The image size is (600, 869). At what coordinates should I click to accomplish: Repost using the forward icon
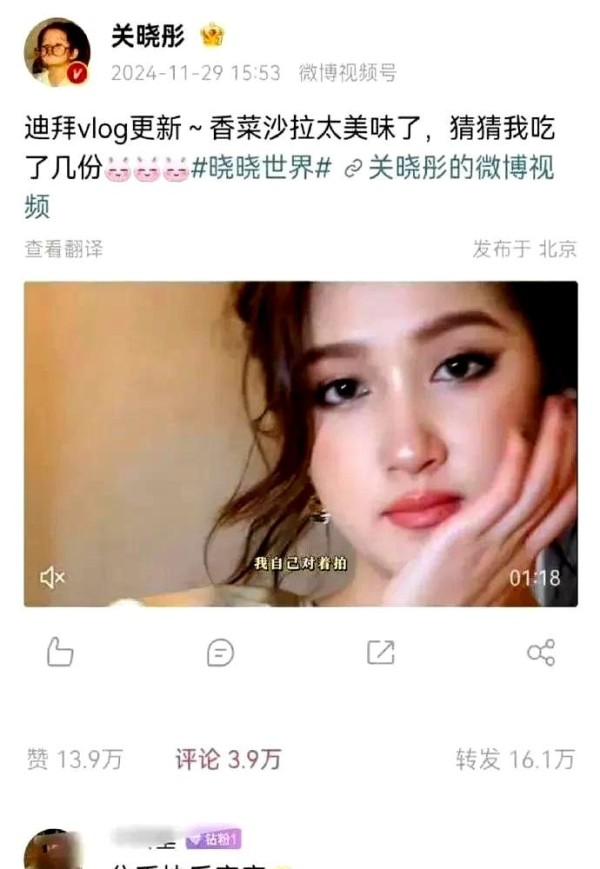(380, 653)
